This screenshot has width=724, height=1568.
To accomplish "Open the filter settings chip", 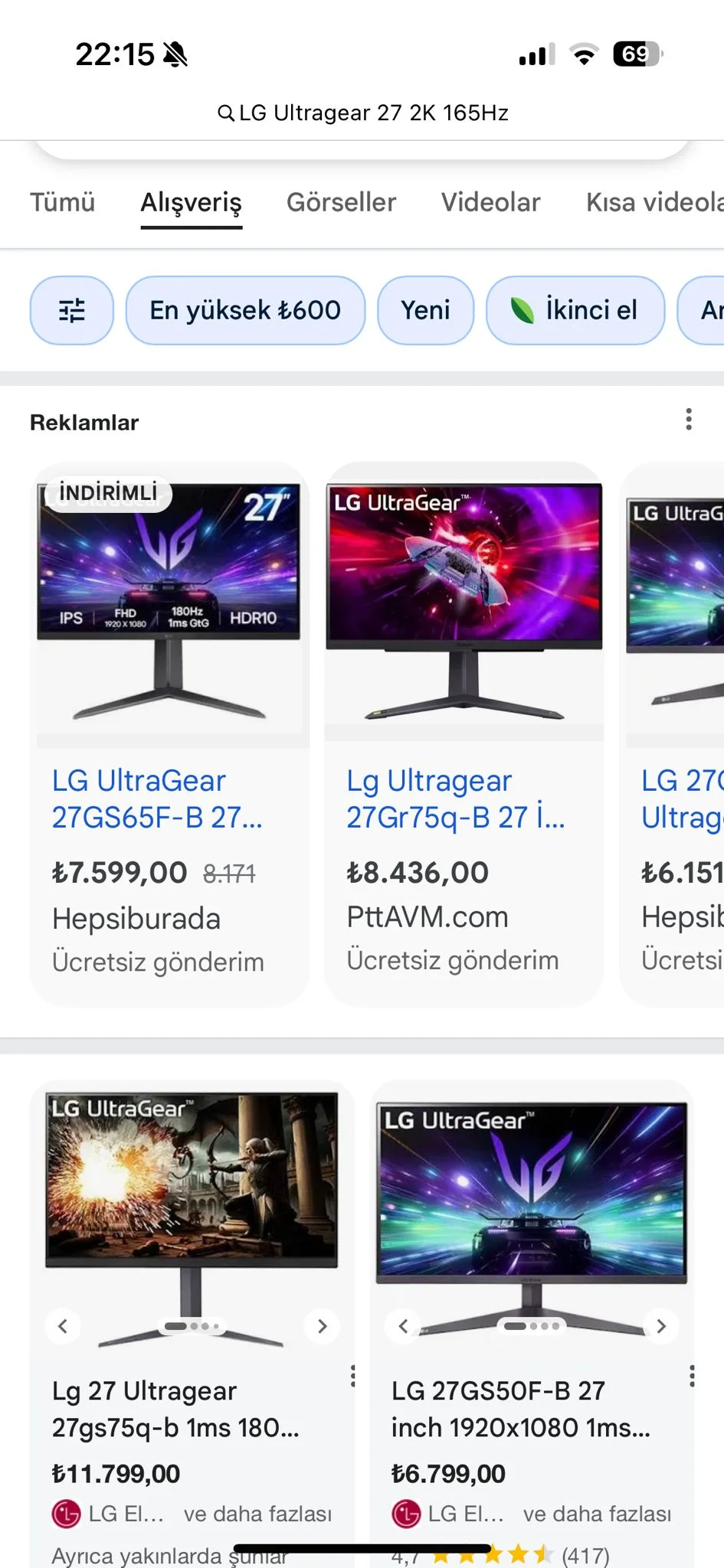I will (71, 310).
